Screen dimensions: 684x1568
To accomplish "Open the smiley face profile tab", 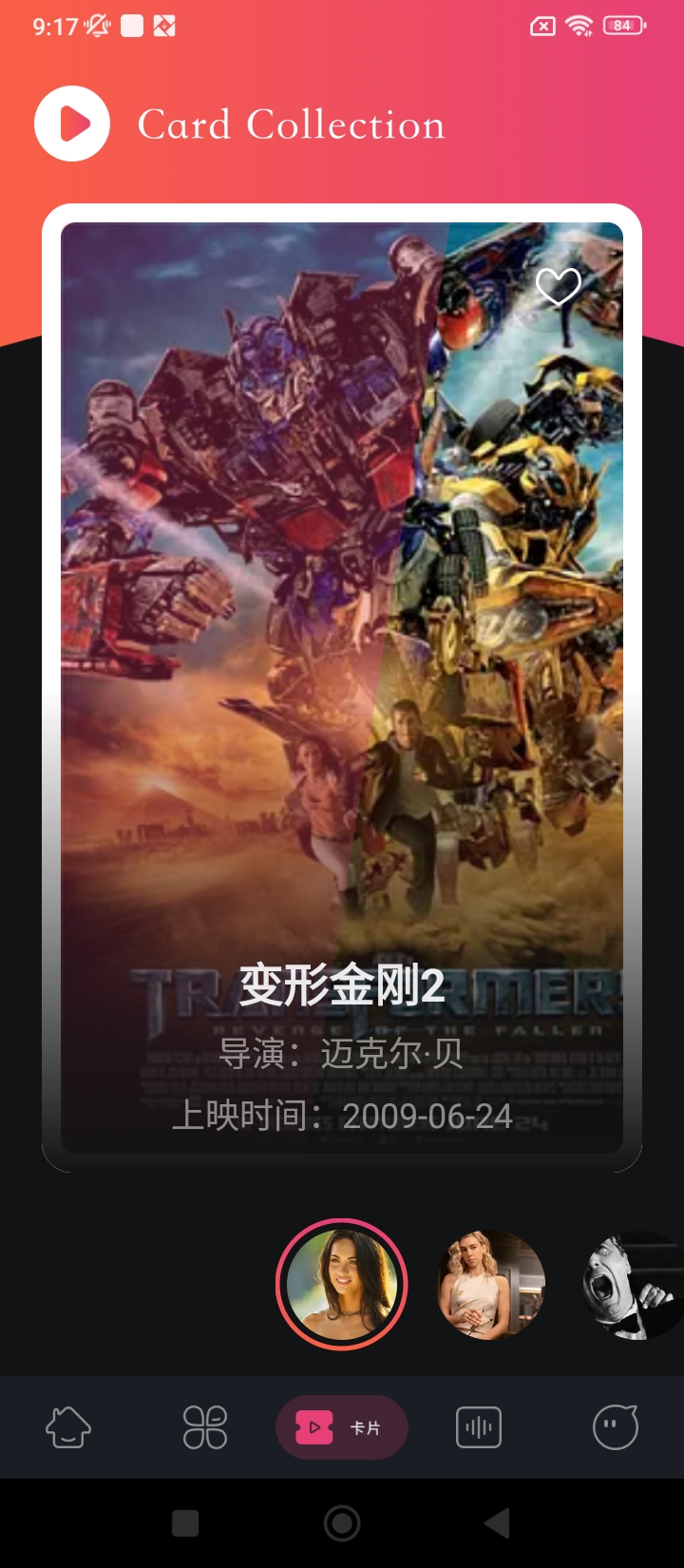I will pos(616,1427).
